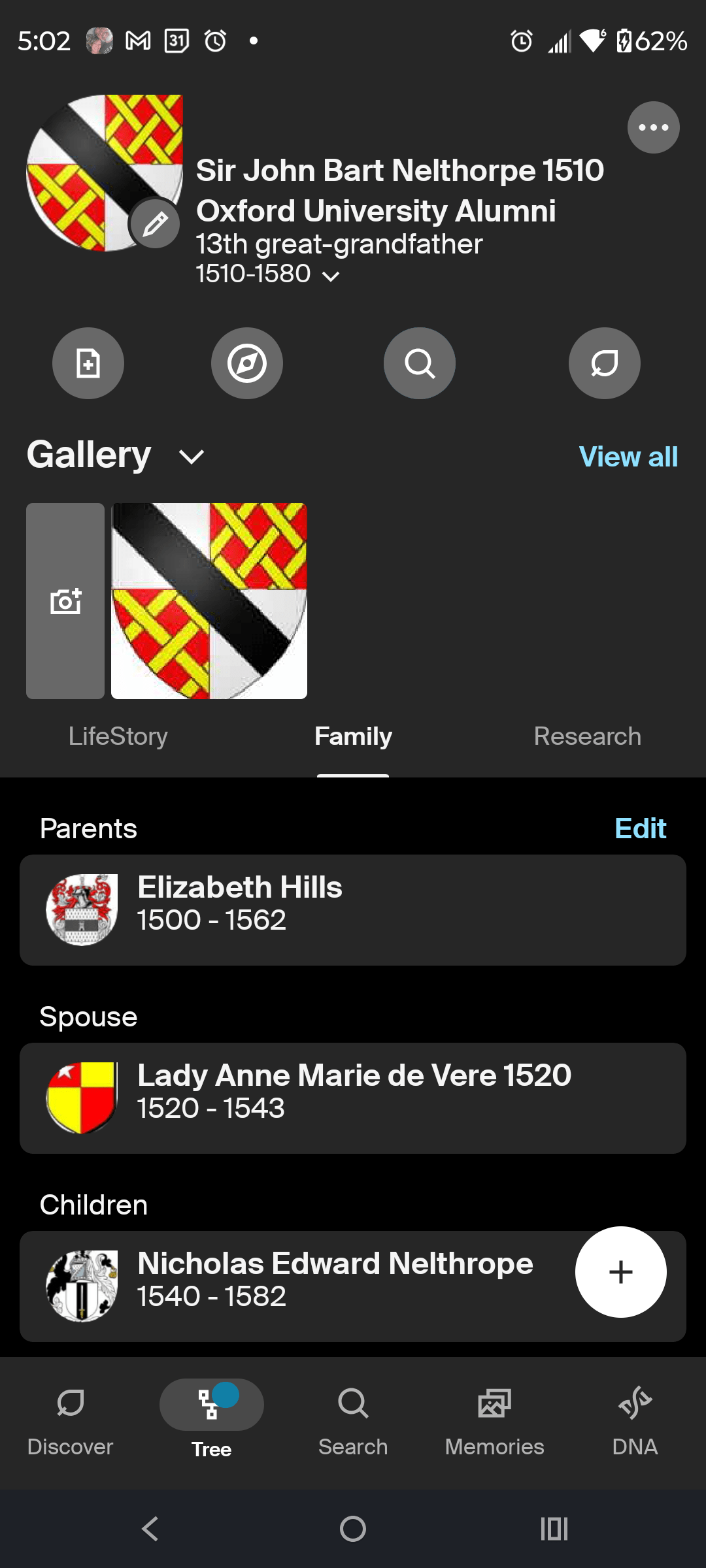
Task: Open the coat of arms gallery thumbnail
Action: tap(209, 601)
